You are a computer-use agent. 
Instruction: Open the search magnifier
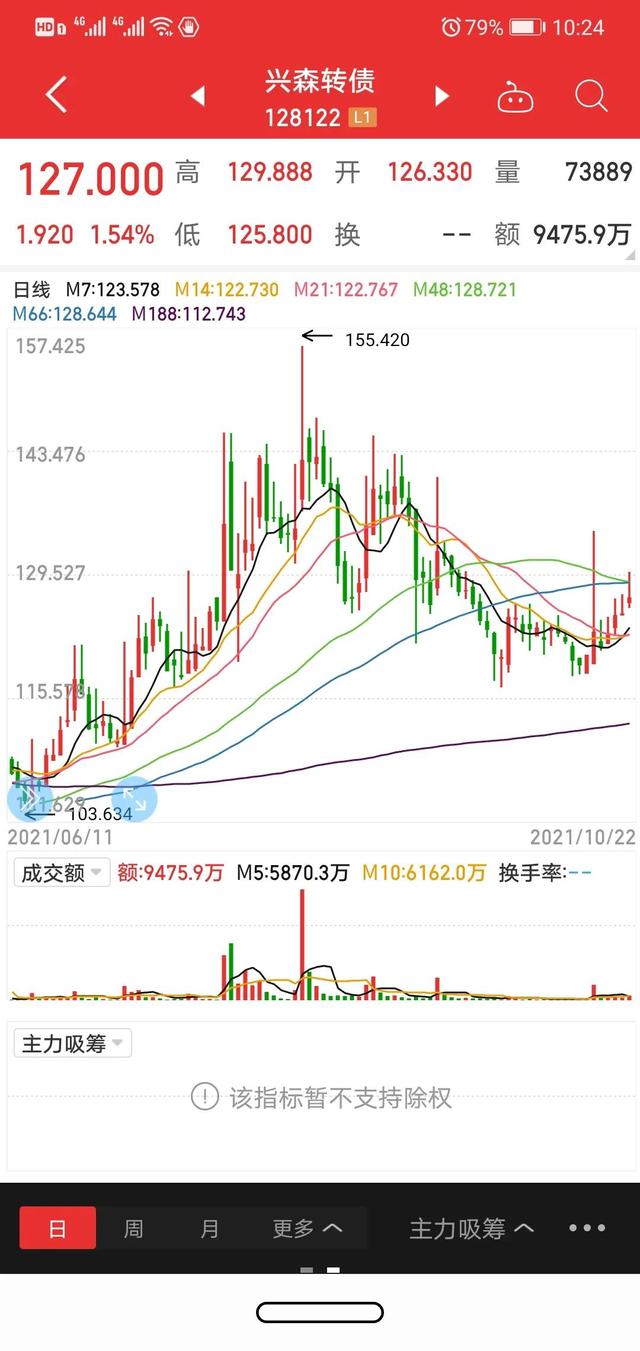[591, 96]
